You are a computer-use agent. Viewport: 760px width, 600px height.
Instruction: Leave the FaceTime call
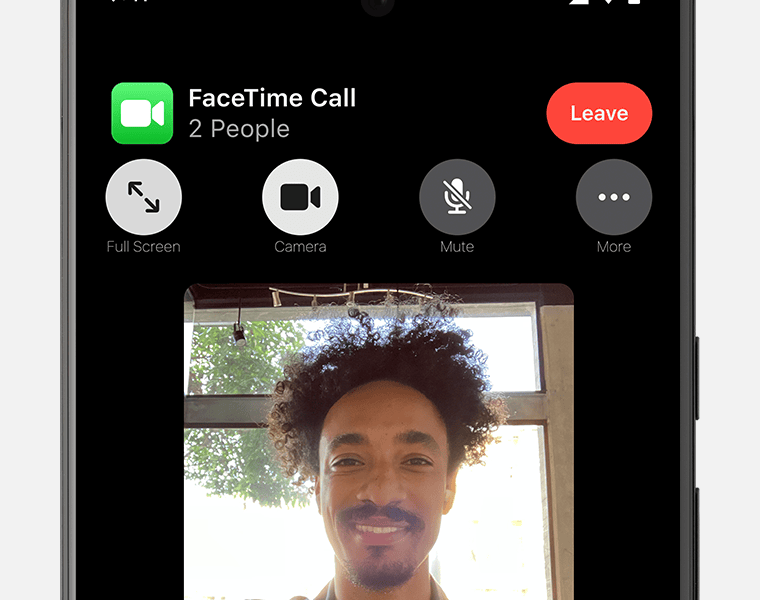[599, 113]
